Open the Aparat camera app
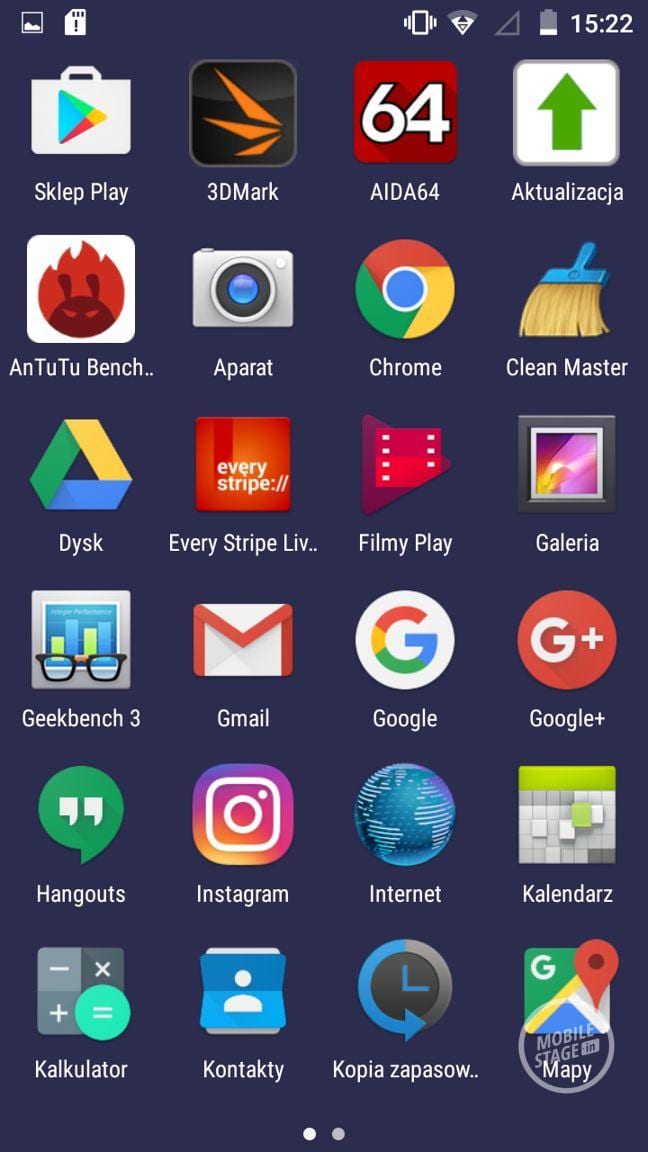 click(243, 289)
